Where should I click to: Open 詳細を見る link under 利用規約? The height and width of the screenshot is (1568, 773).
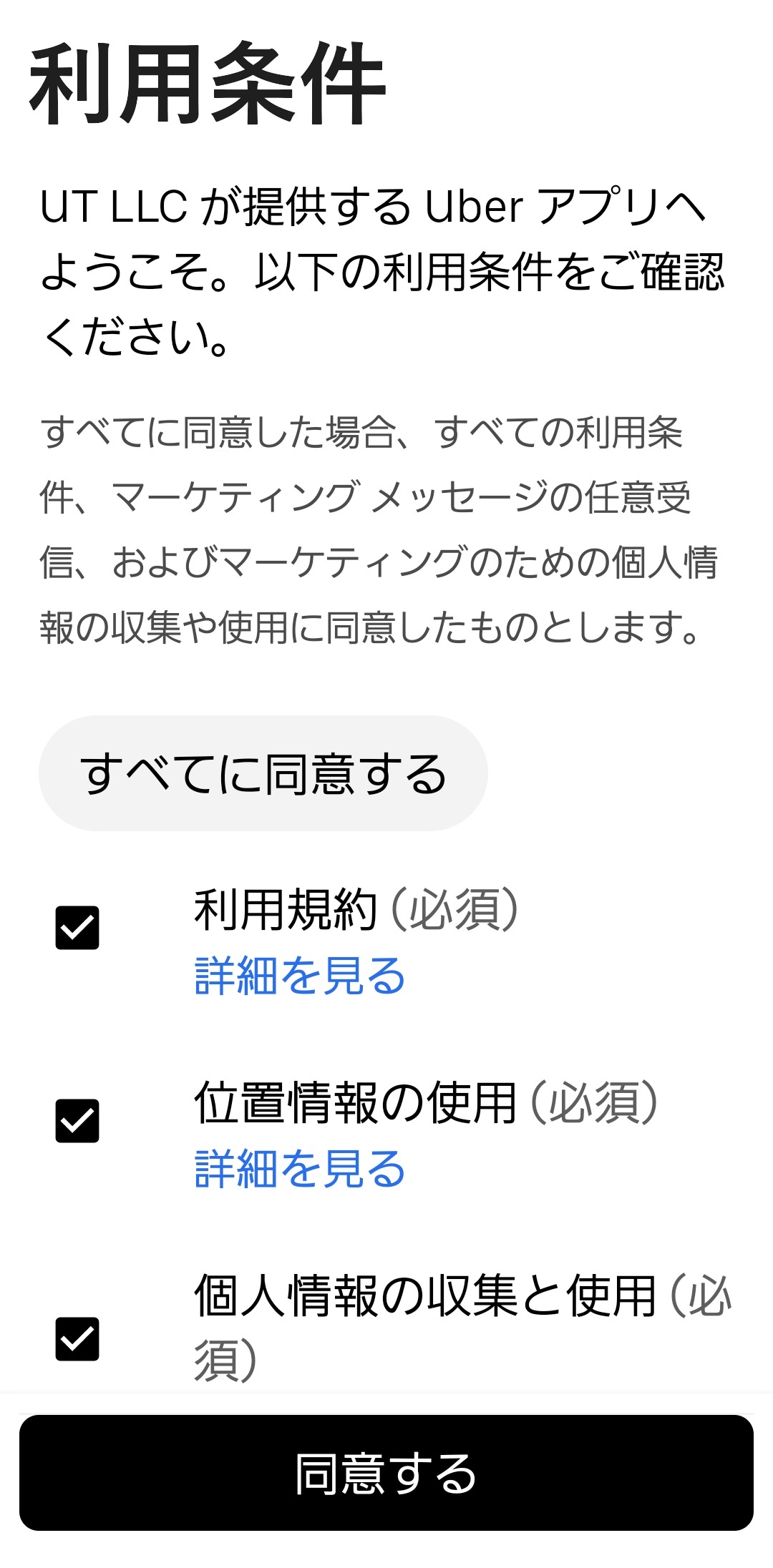pyautogui.click(x=299, y=976)
